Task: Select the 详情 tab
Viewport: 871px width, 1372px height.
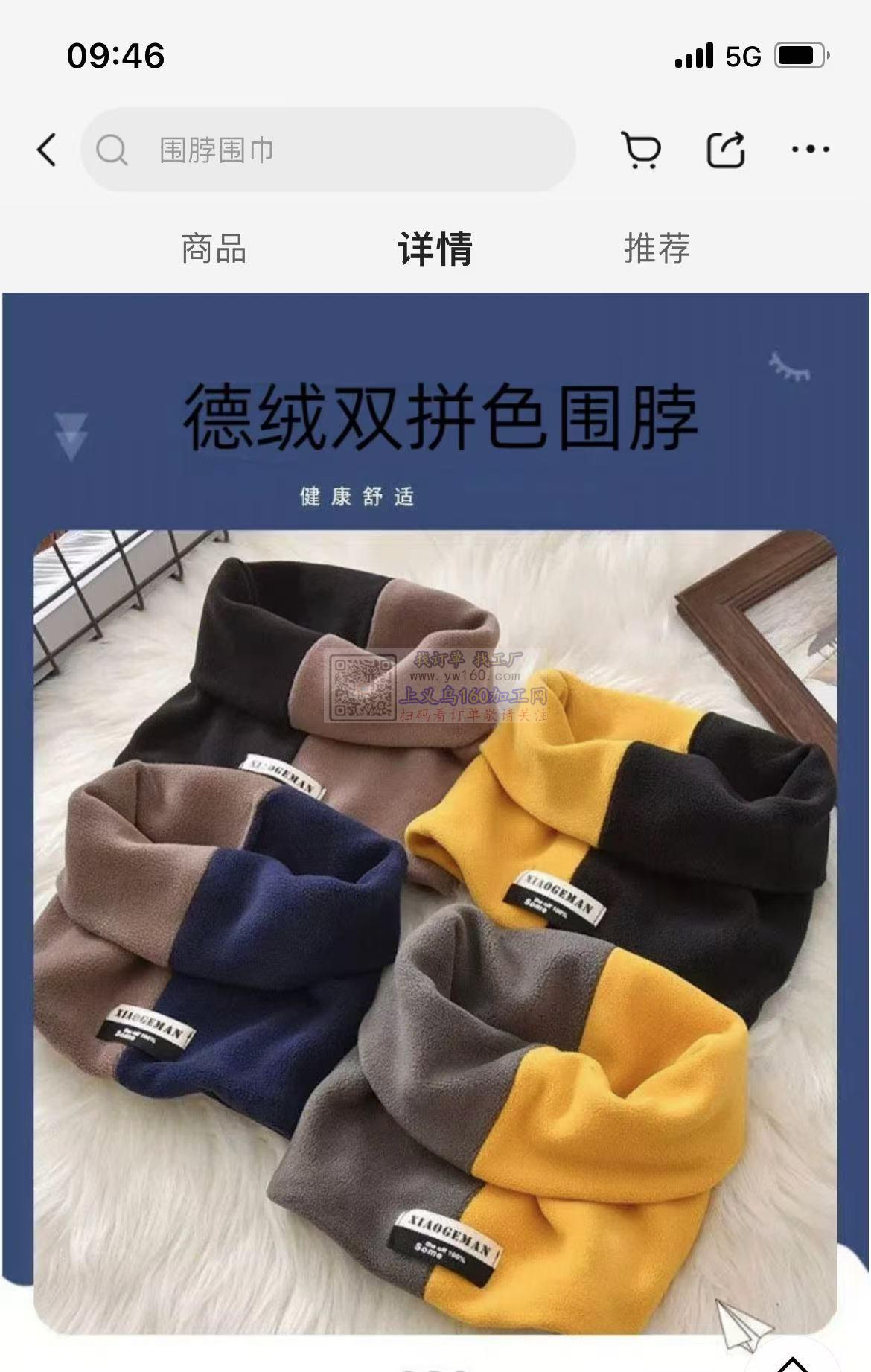Action: pyautogui.click(x=435, y=249)
